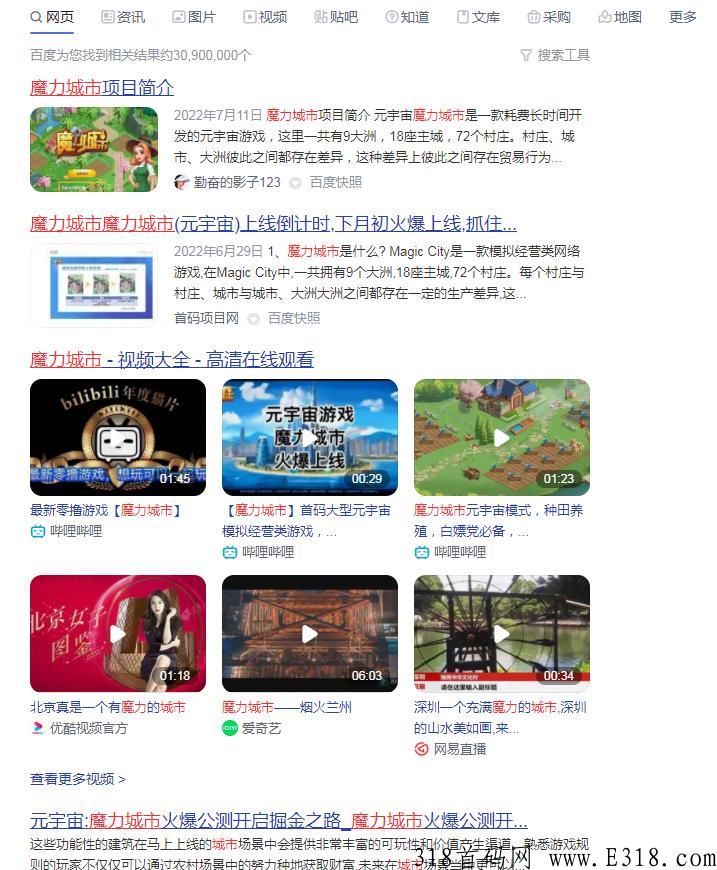Screen dimensions: 717x870
Task: Open 百度快照 for the 首码项目网 result
Action: [293, 318]
